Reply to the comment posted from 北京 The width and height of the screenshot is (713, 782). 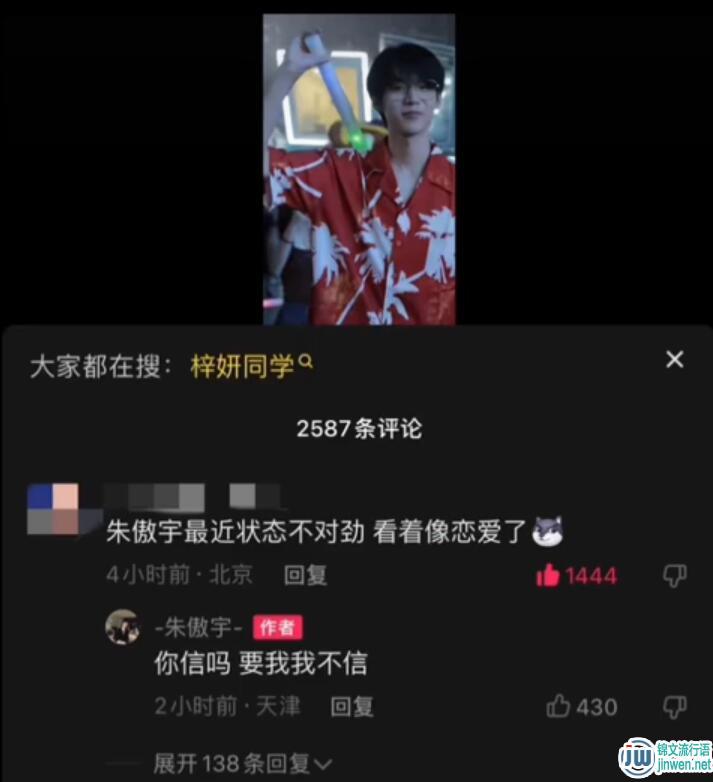point(305,575)
